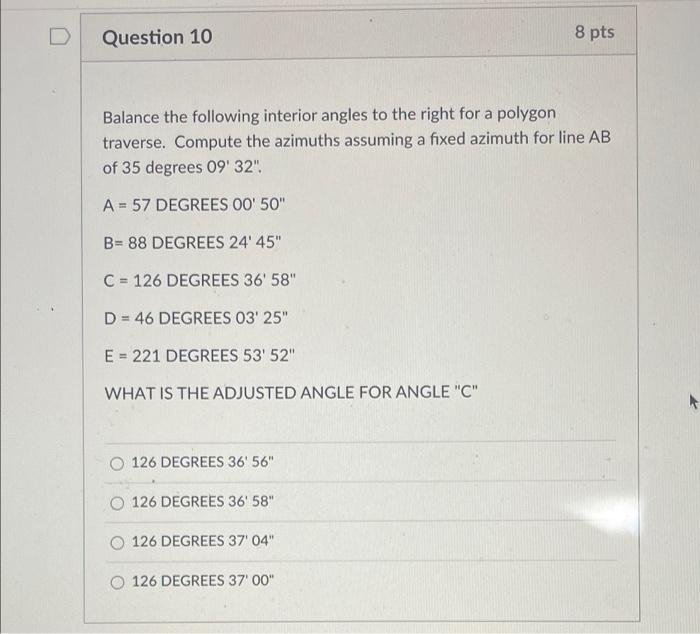Mark 126 DEGREES 37' 00" as answer
The width and height of the screenshot is (700, 634).
click(118, 580)
